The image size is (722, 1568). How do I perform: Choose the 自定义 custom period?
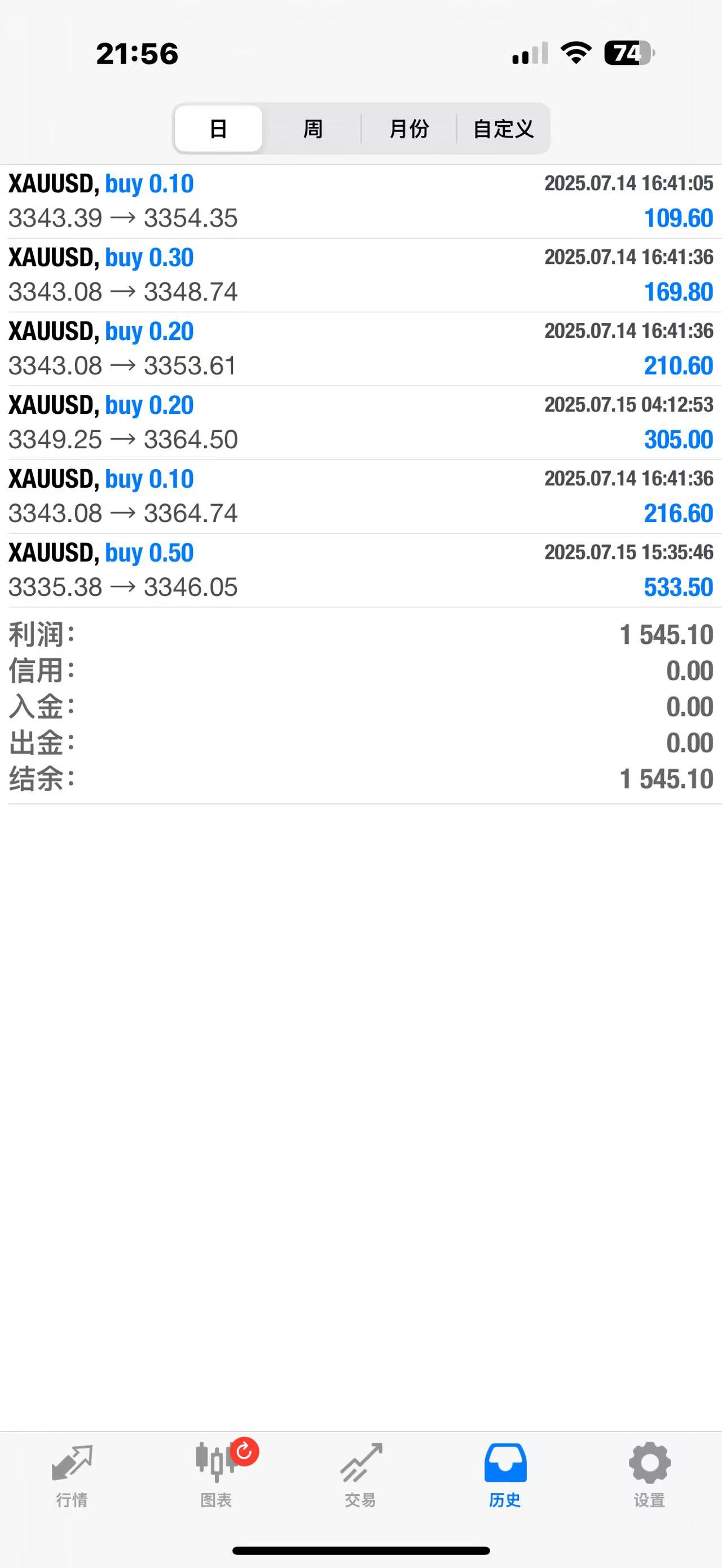503,129
